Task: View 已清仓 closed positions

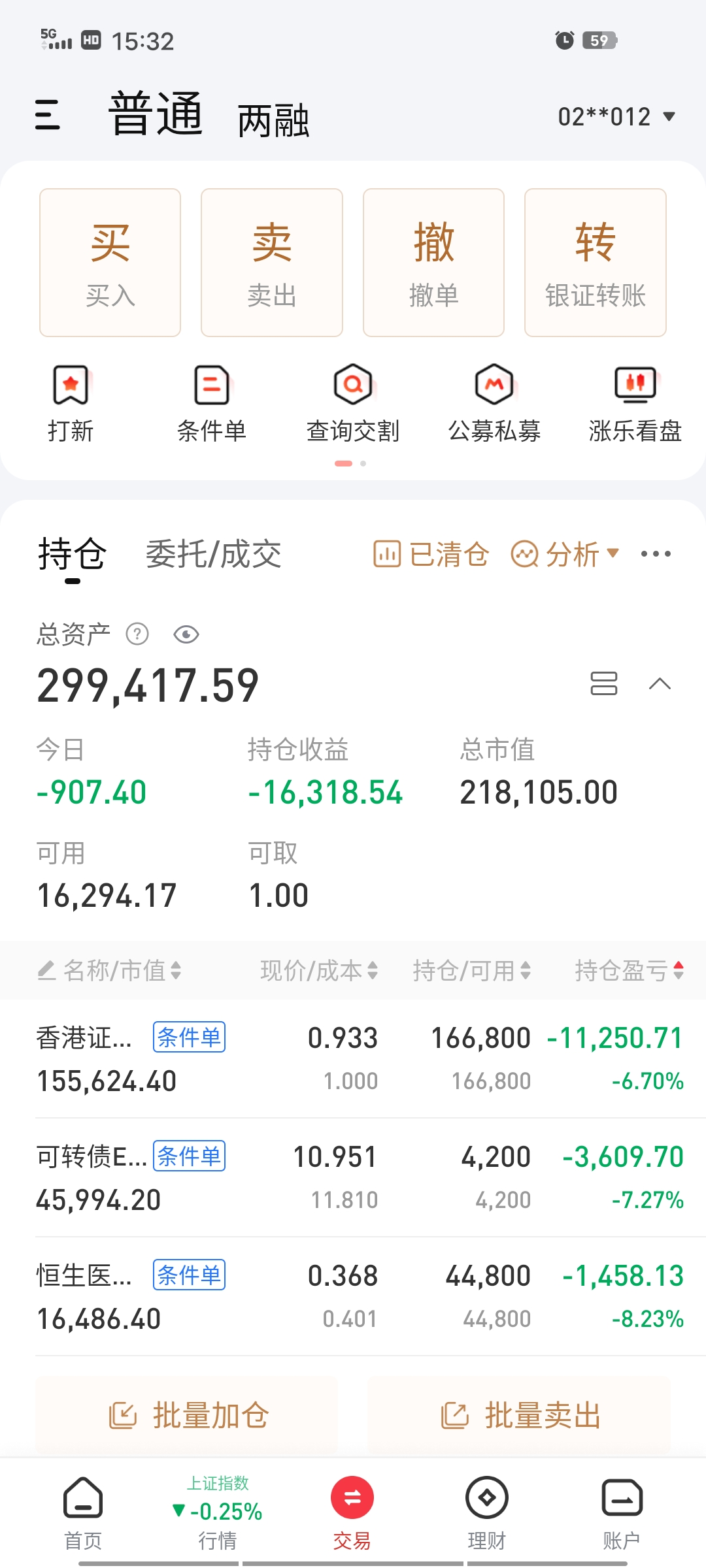Action: tap(431, 555)
